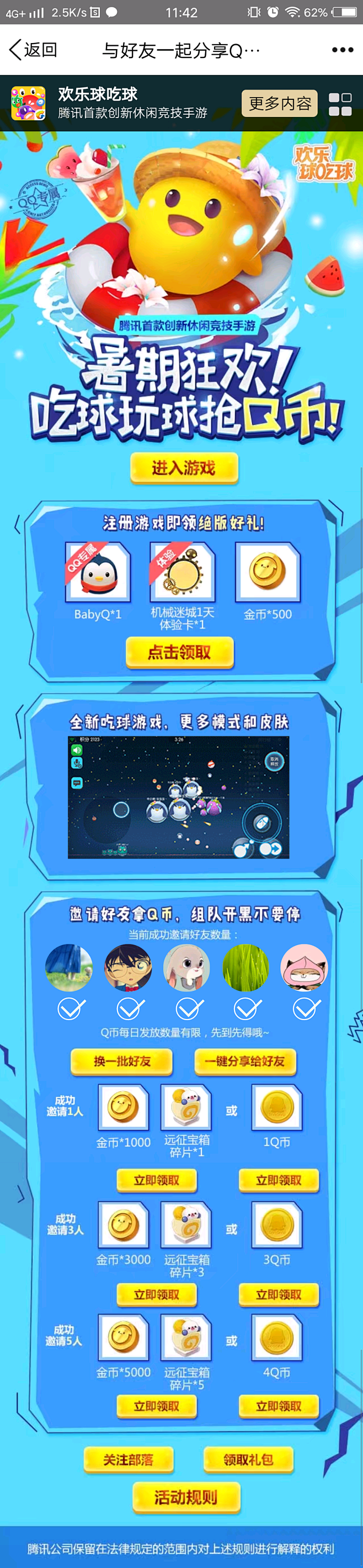363x1568 pixels.
Task: Claim the 3Q币 reward
Action: pos(279,1295)
